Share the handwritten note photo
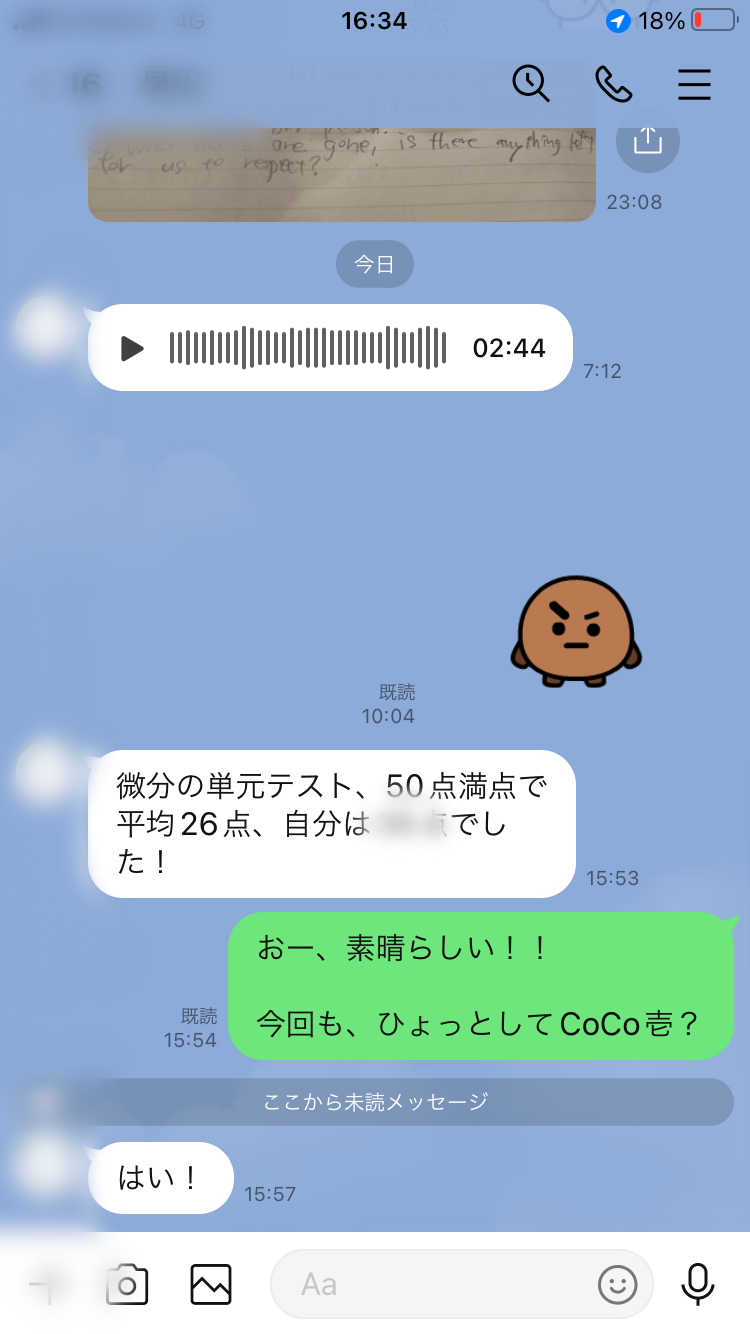The width and height of the screenshot is (750, 1334). tap(647, 141)
